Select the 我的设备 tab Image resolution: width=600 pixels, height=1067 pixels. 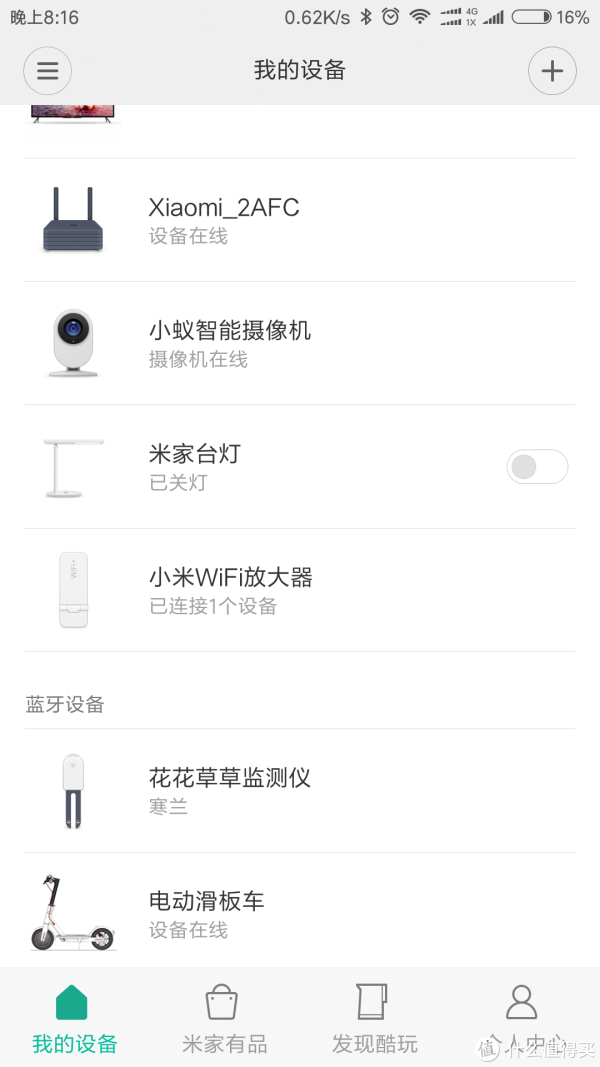75,1017
